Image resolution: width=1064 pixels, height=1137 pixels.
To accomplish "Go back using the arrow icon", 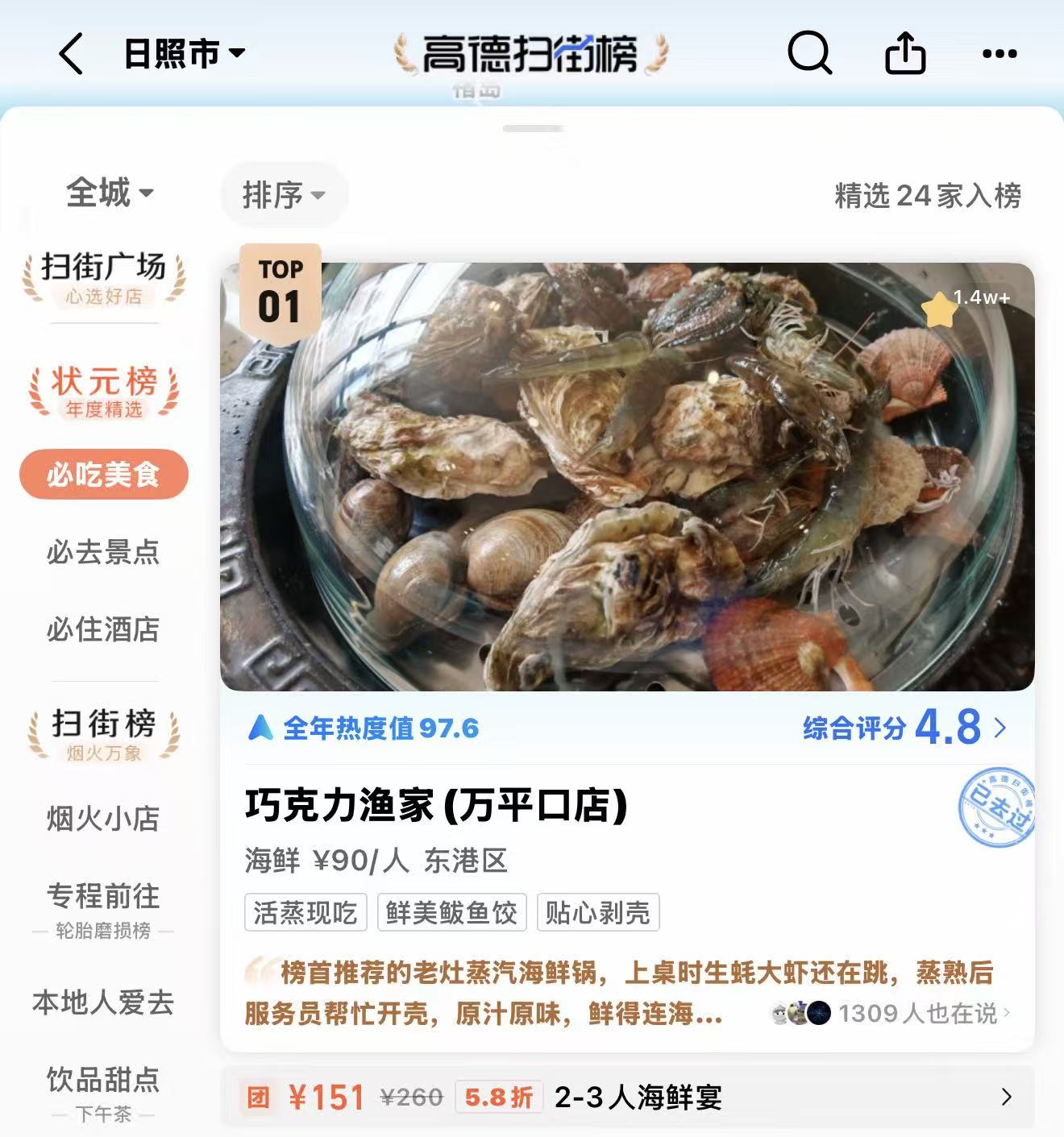I will 71,54.
